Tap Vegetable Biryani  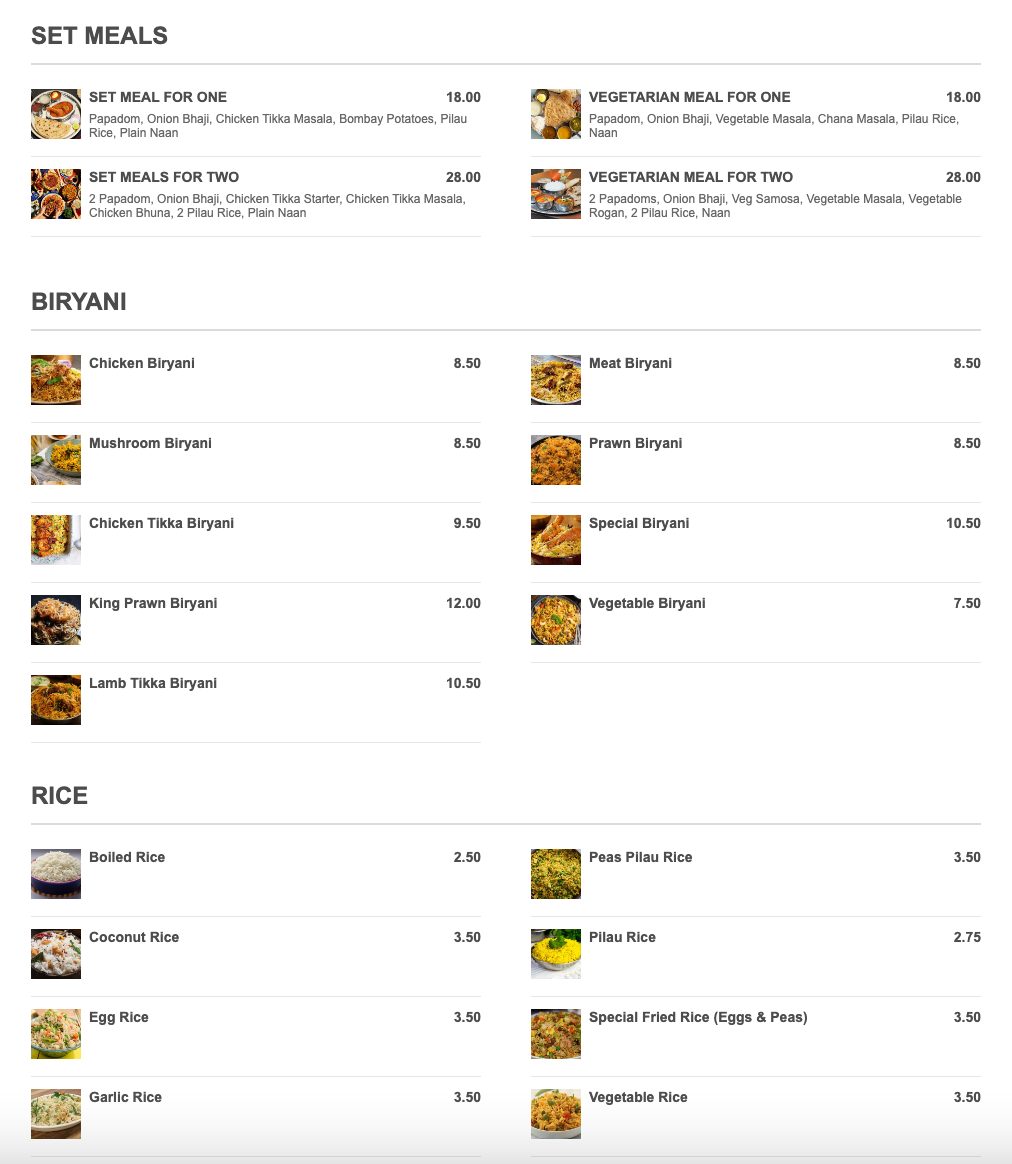pos(647,603)
